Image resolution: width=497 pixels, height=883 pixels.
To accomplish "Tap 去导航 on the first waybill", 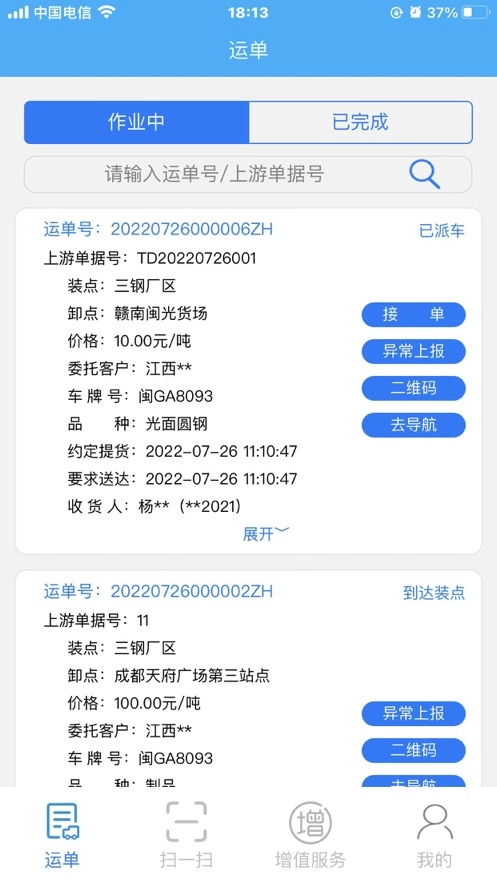I will coord(414,425).
